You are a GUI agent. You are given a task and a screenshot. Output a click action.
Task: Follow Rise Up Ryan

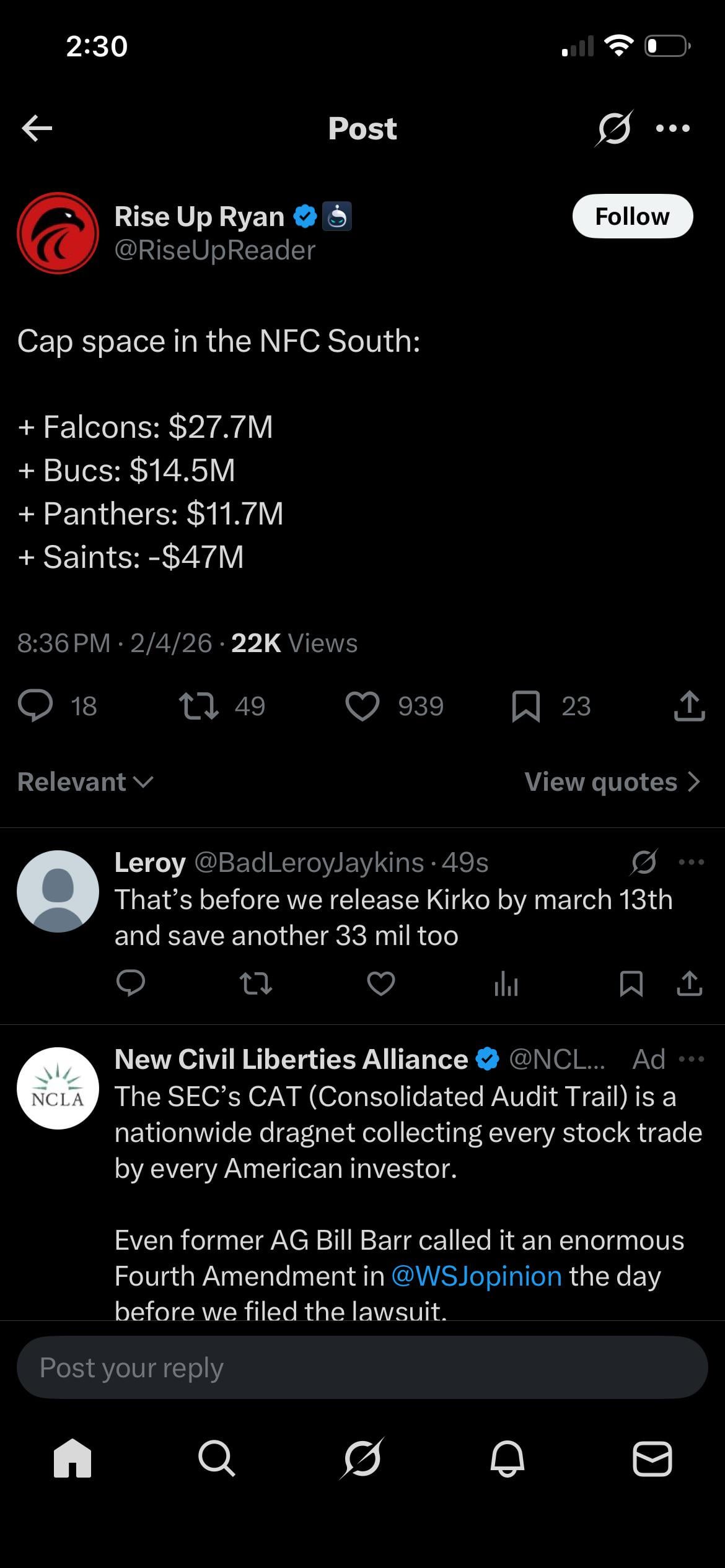pos(632,217)
